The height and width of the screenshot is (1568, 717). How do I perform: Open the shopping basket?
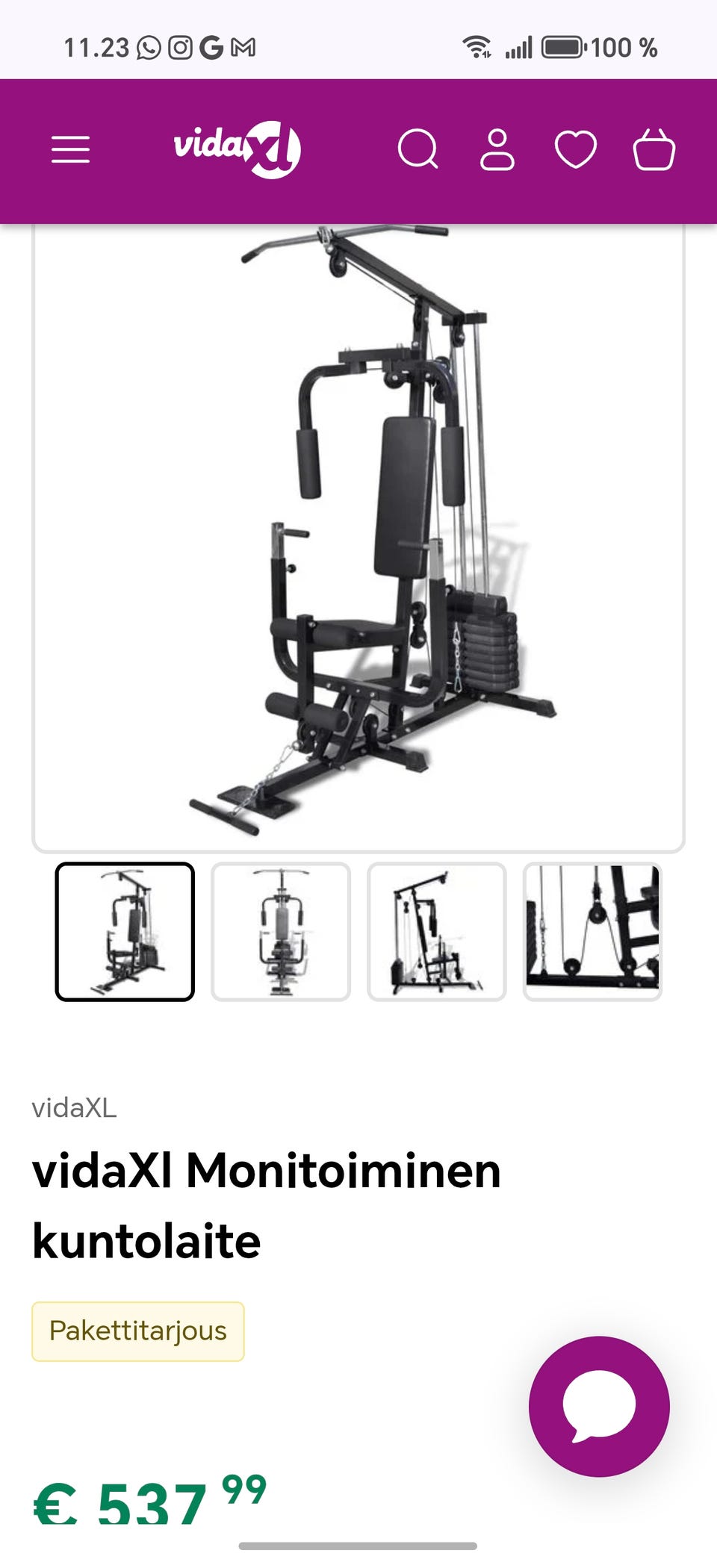[654, 149]
